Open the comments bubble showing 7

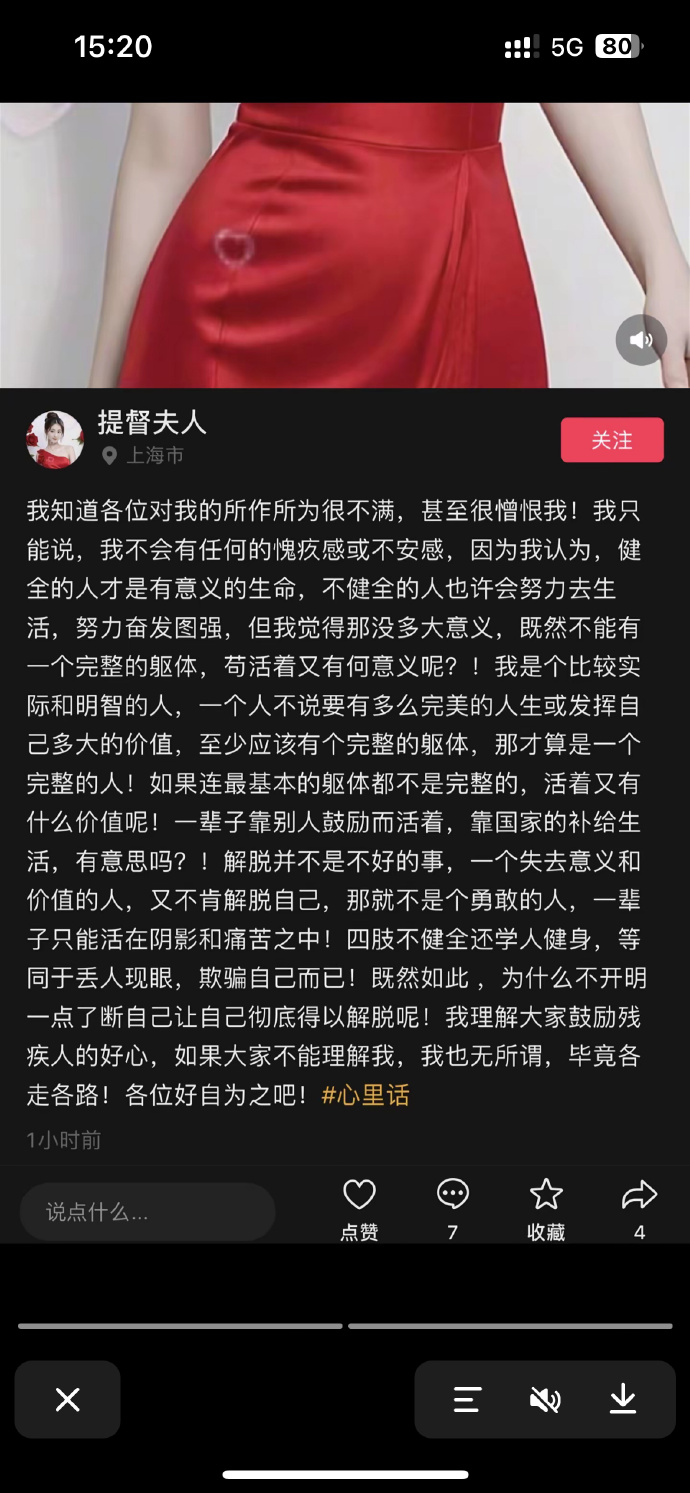pyautogui.click(x=453, y=1195)
